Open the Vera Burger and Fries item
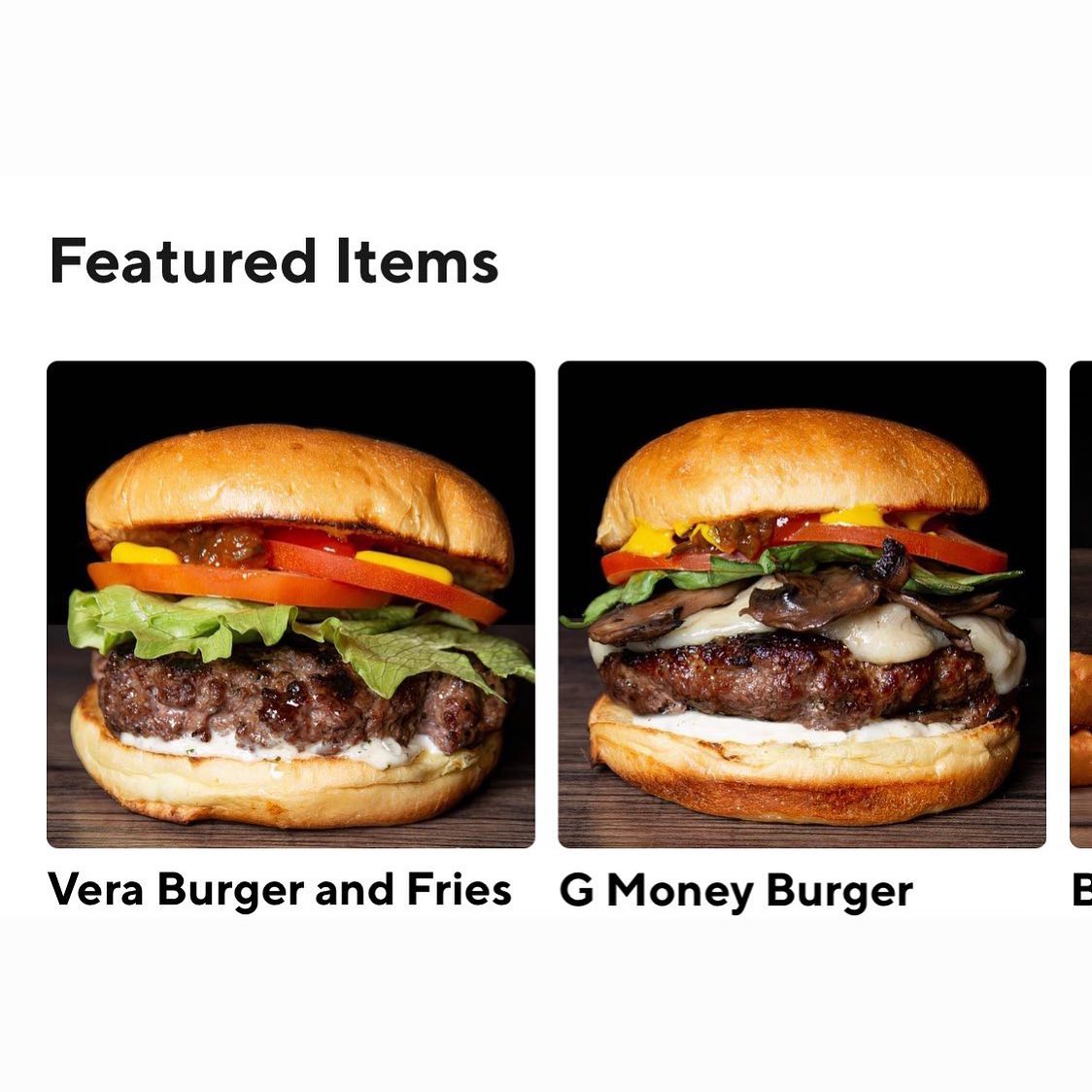 pyautogui.click(x=290, y=604)
